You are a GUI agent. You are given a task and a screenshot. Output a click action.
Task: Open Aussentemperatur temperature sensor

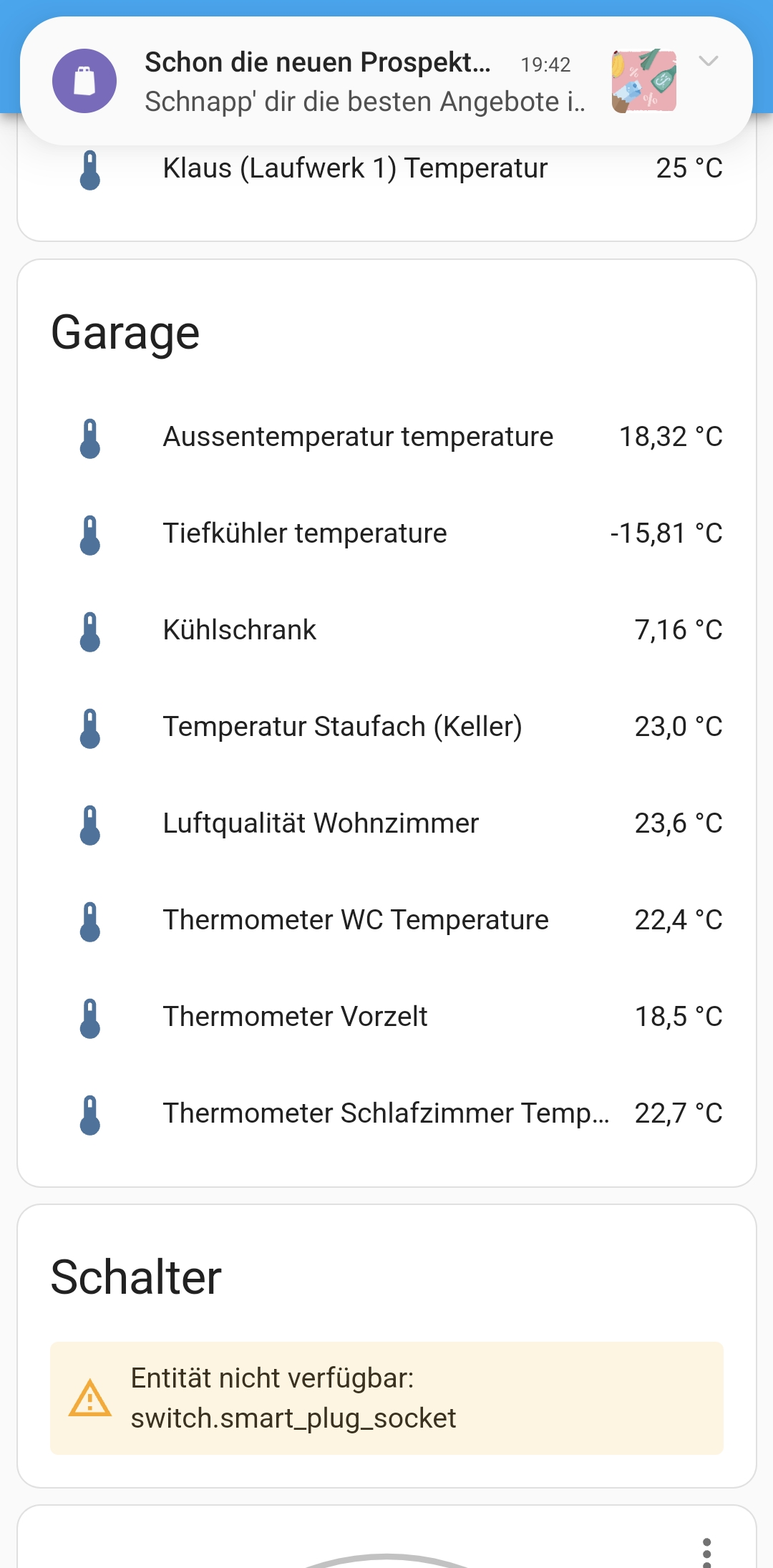[358, 437]
